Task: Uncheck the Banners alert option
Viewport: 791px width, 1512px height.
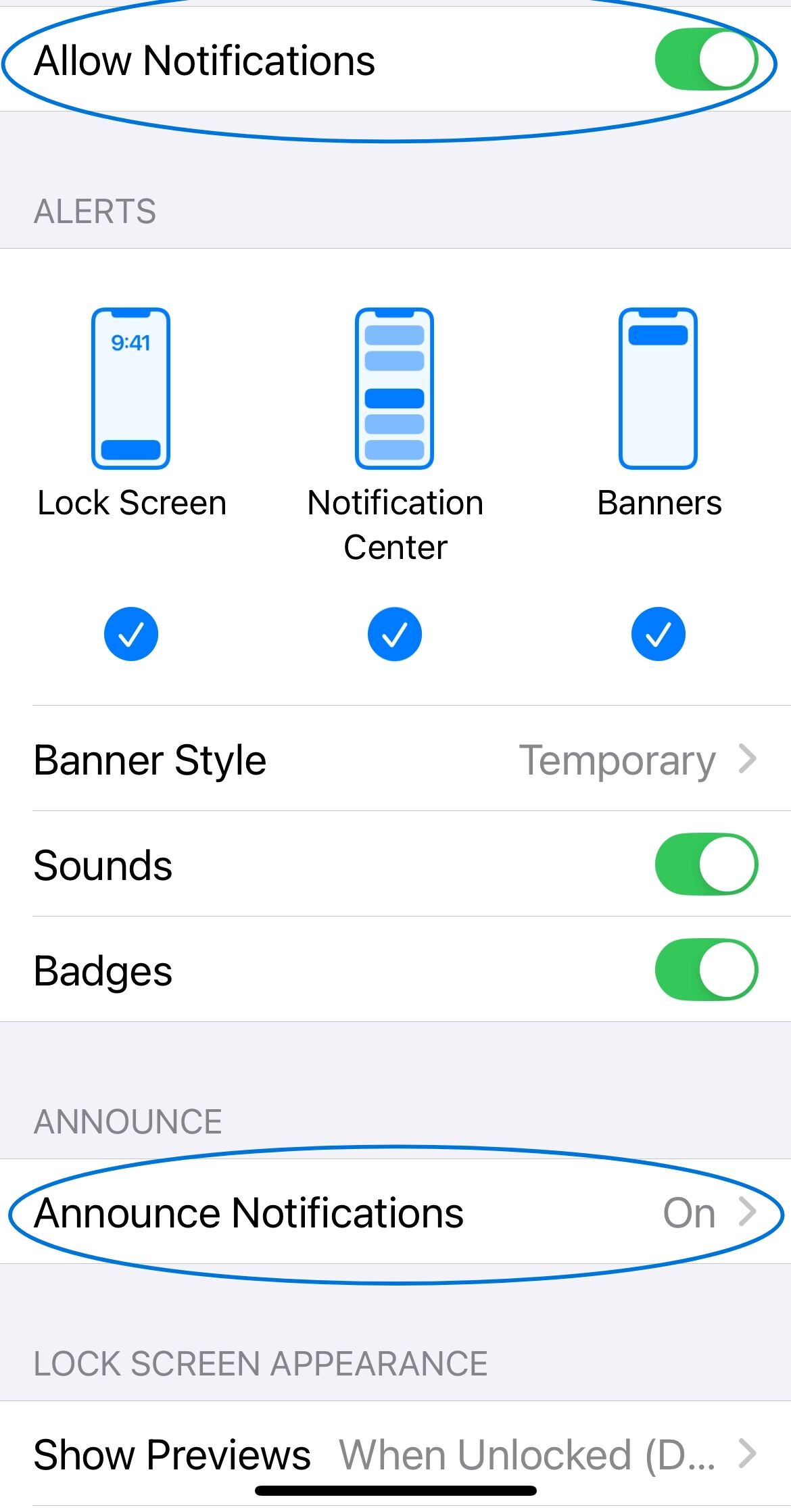Action: point(658,634)
